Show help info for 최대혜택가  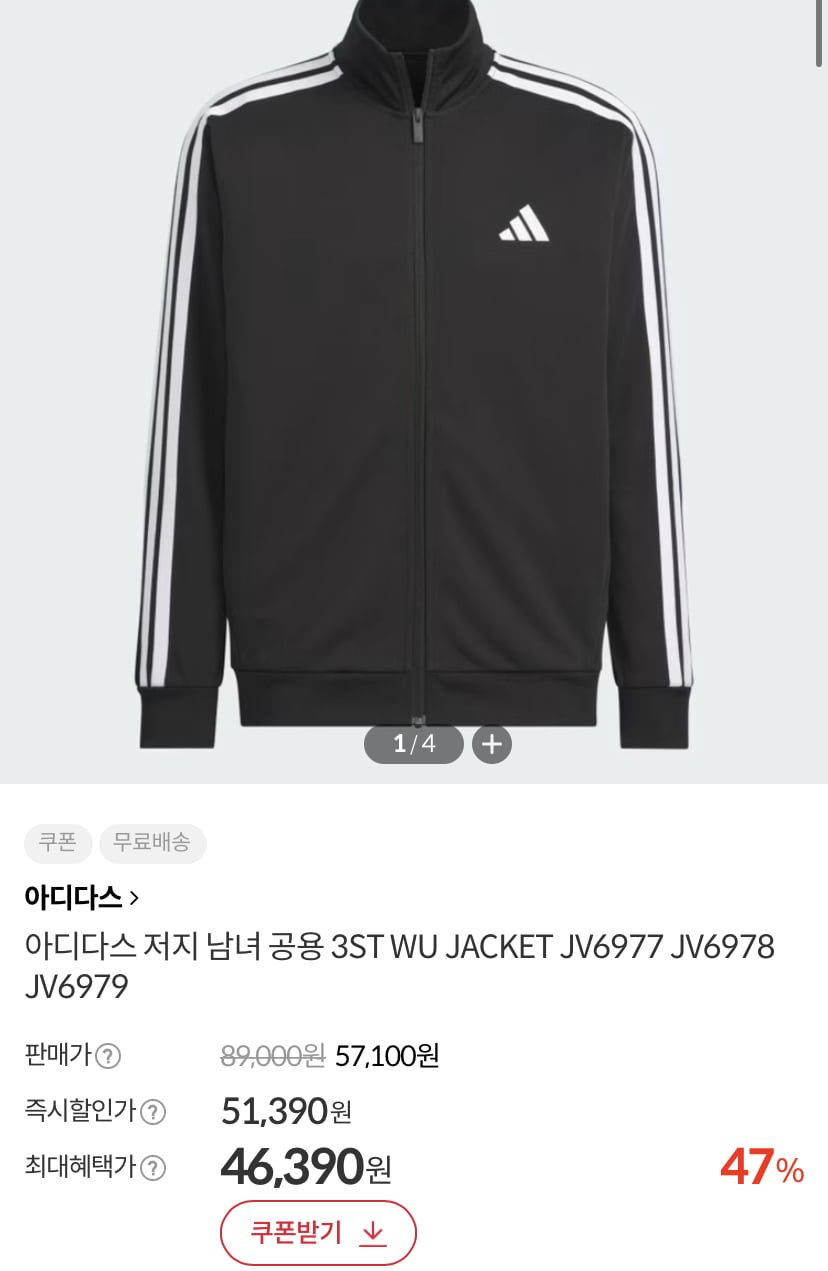(x=153, y=1167)
